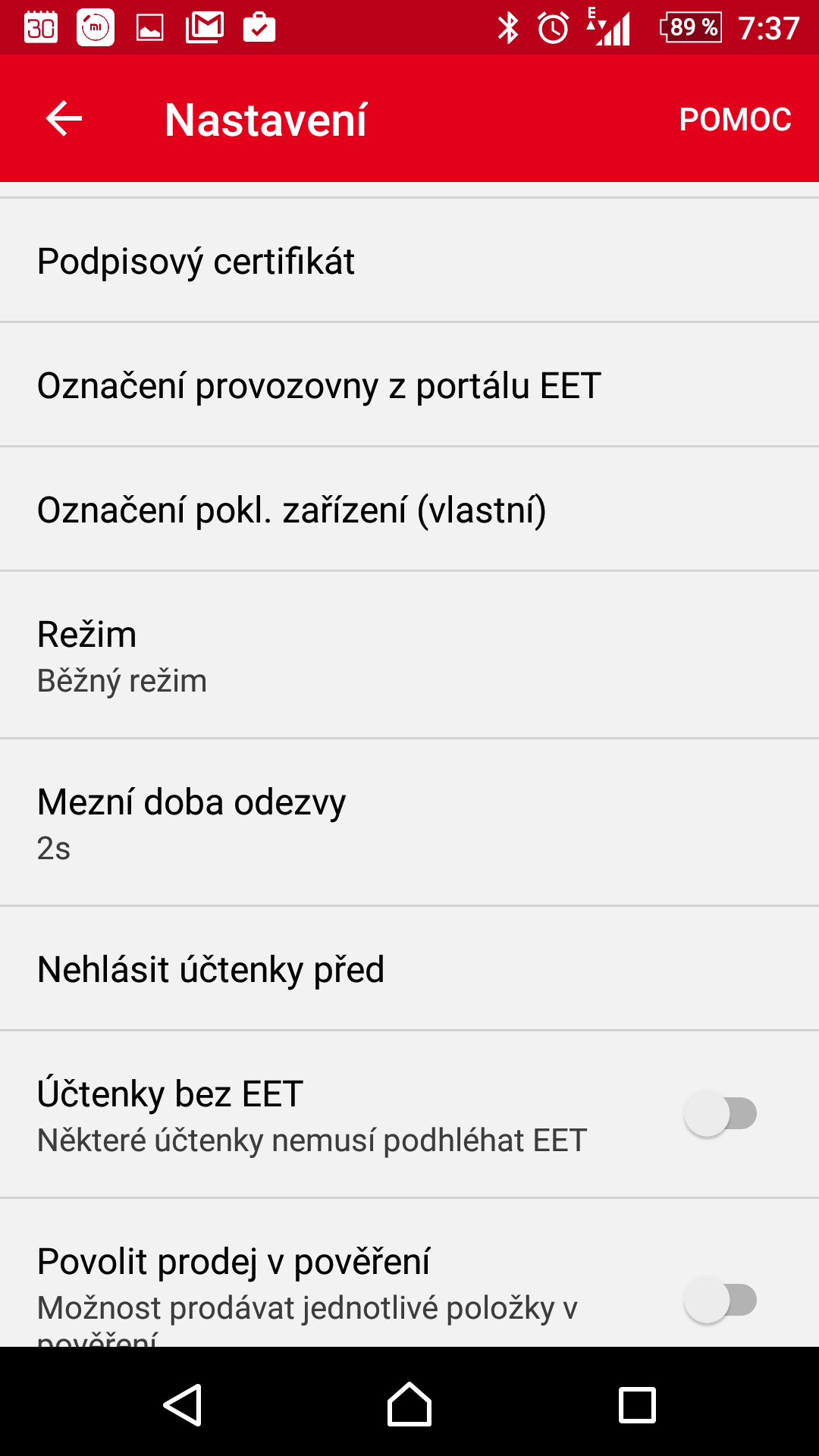Enable the Účtenky bez EET switch
819x1456 pixels.
(x=720, y=1114)
